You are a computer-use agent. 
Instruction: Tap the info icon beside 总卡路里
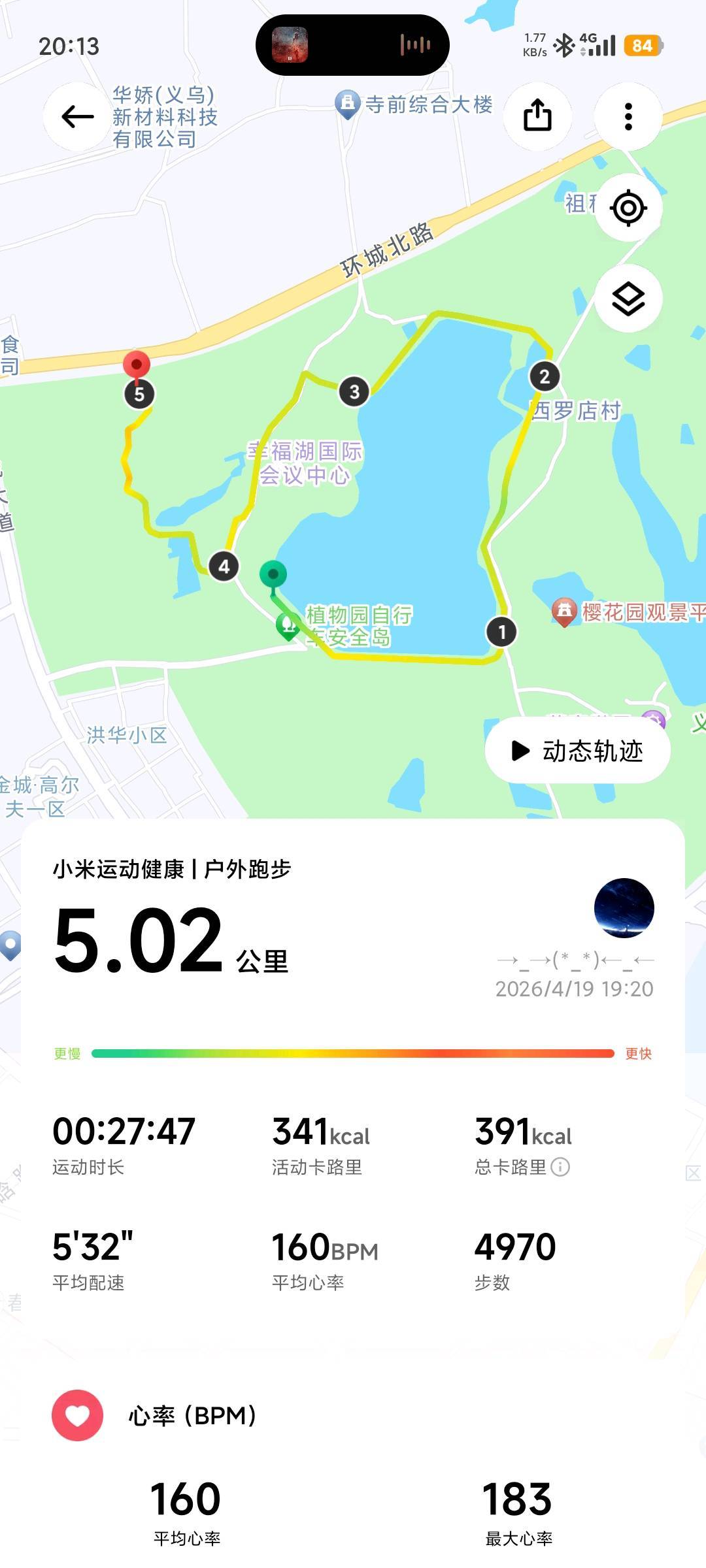pyautogui.click(x=560, y=1167)
